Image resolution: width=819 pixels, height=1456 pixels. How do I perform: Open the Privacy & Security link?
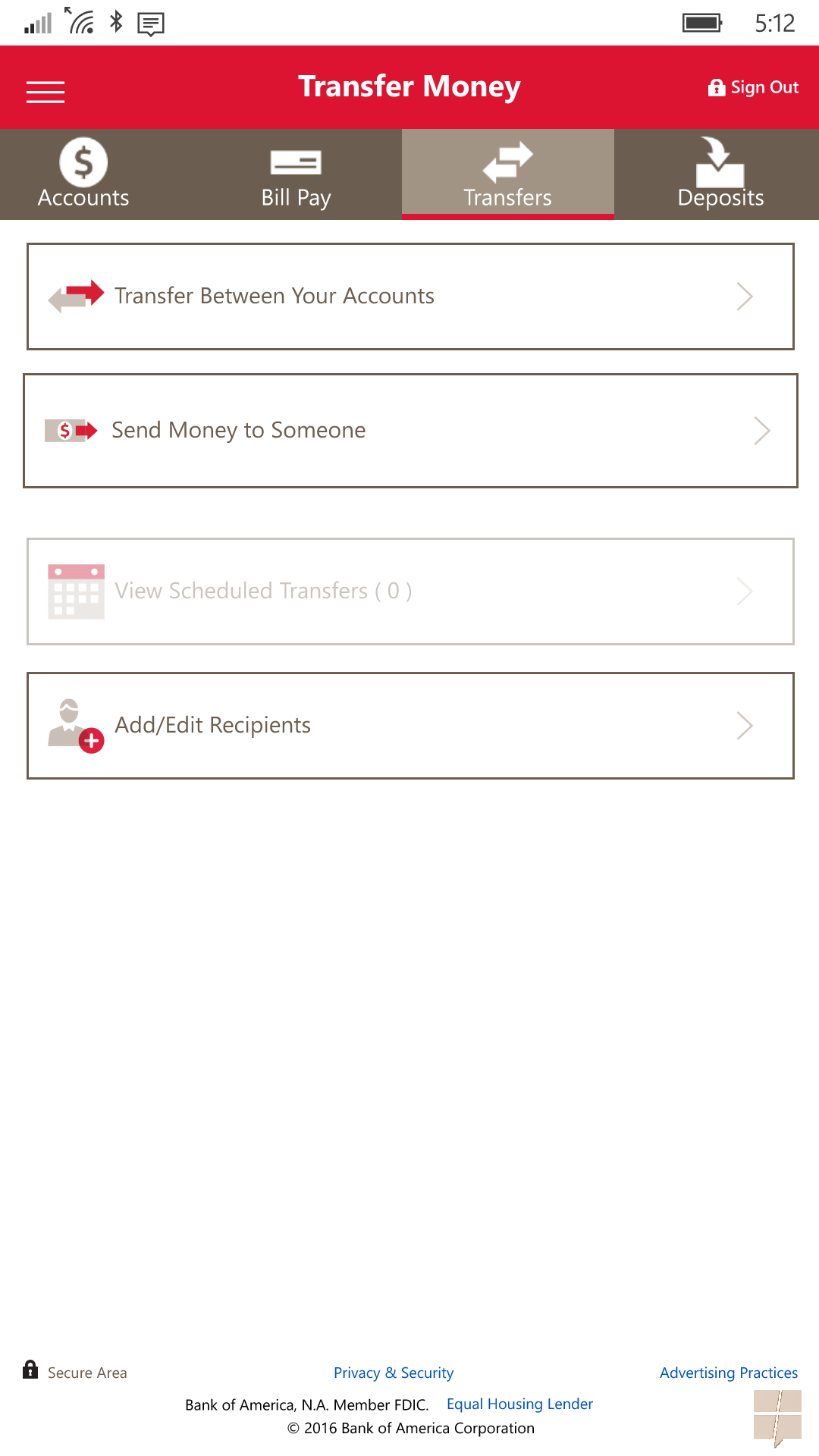394,1373
